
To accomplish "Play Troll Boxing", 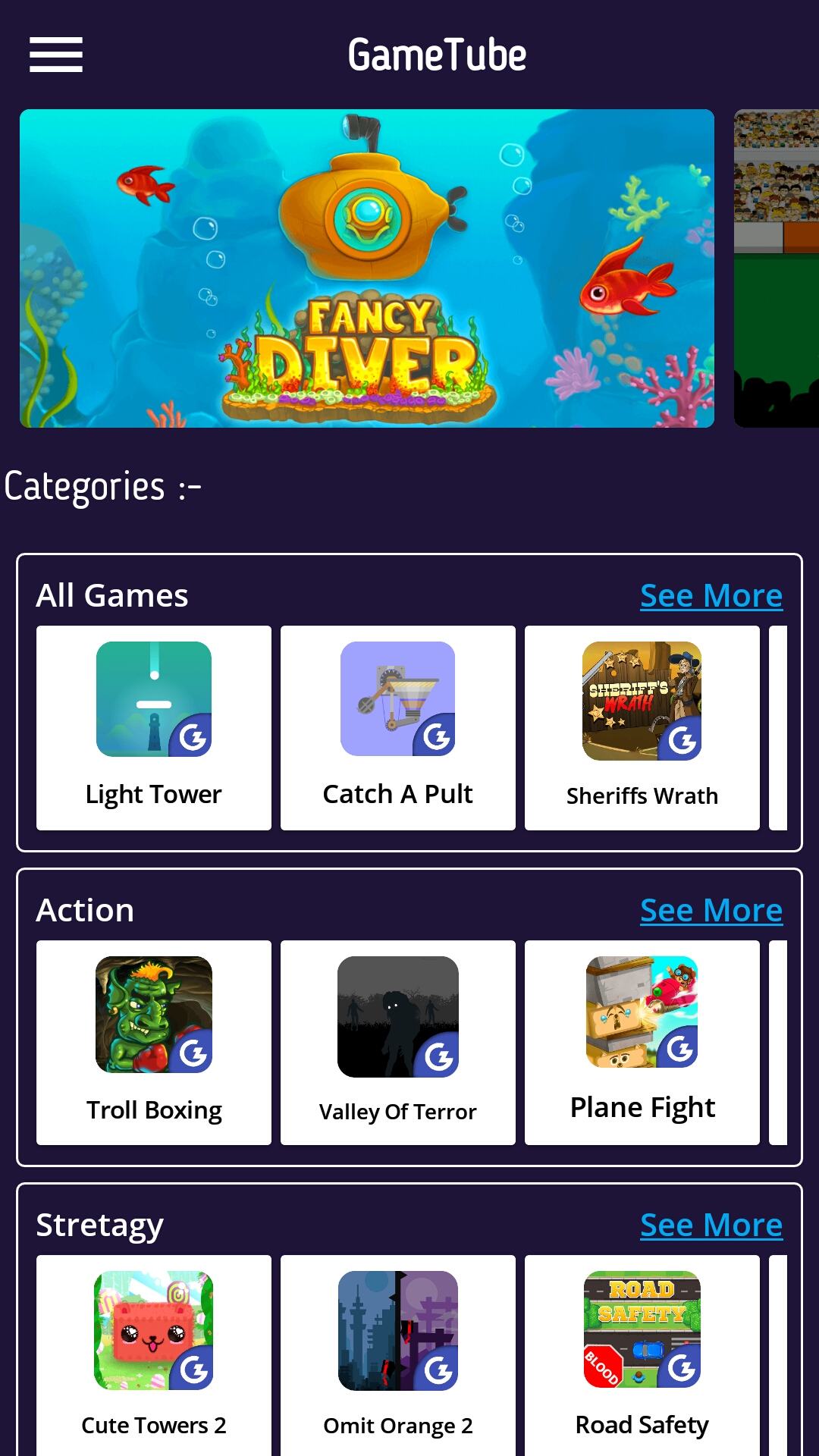I will point(154,1042).
